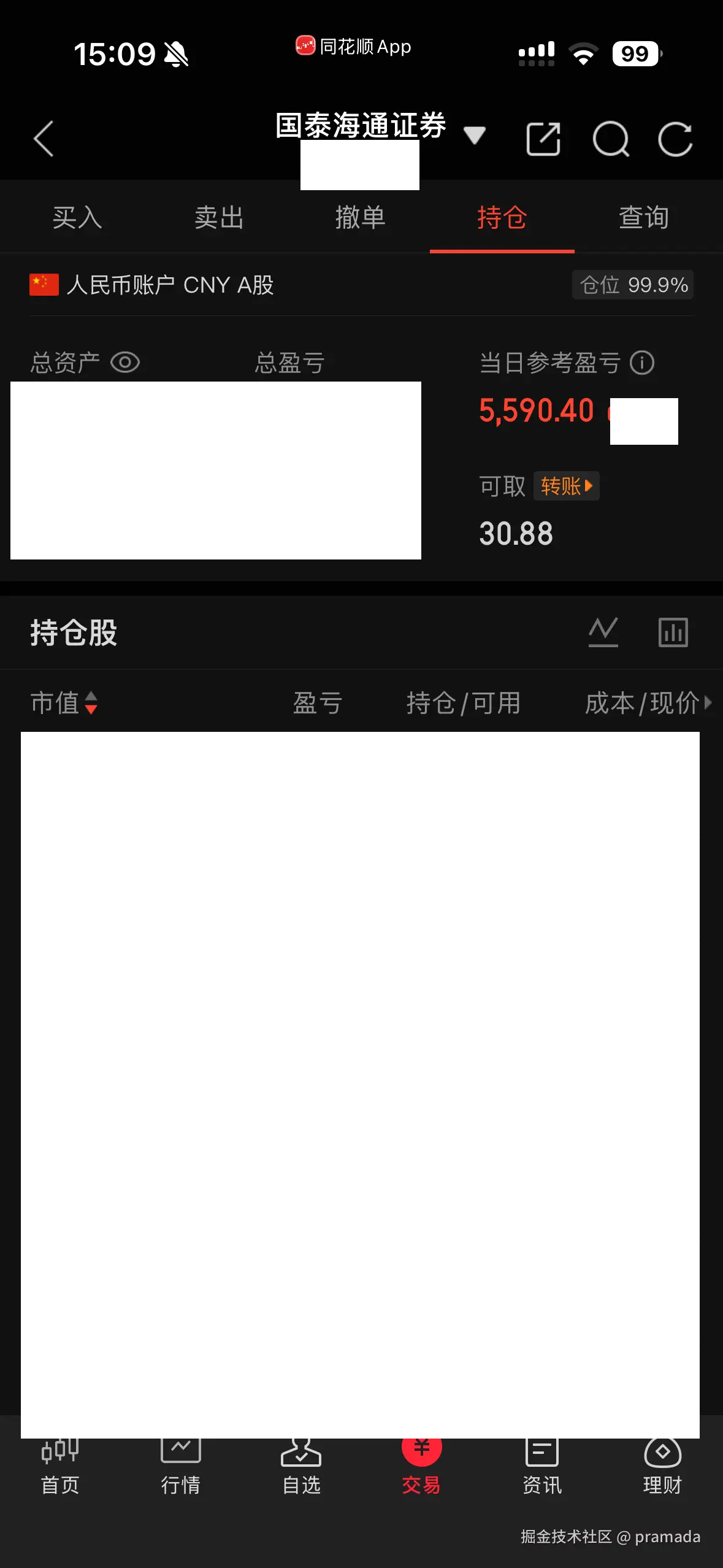Switch holdings view to line chart display
Viewport: 723px width, 1568px height.
pyautogui.click(x=604, y=632)
